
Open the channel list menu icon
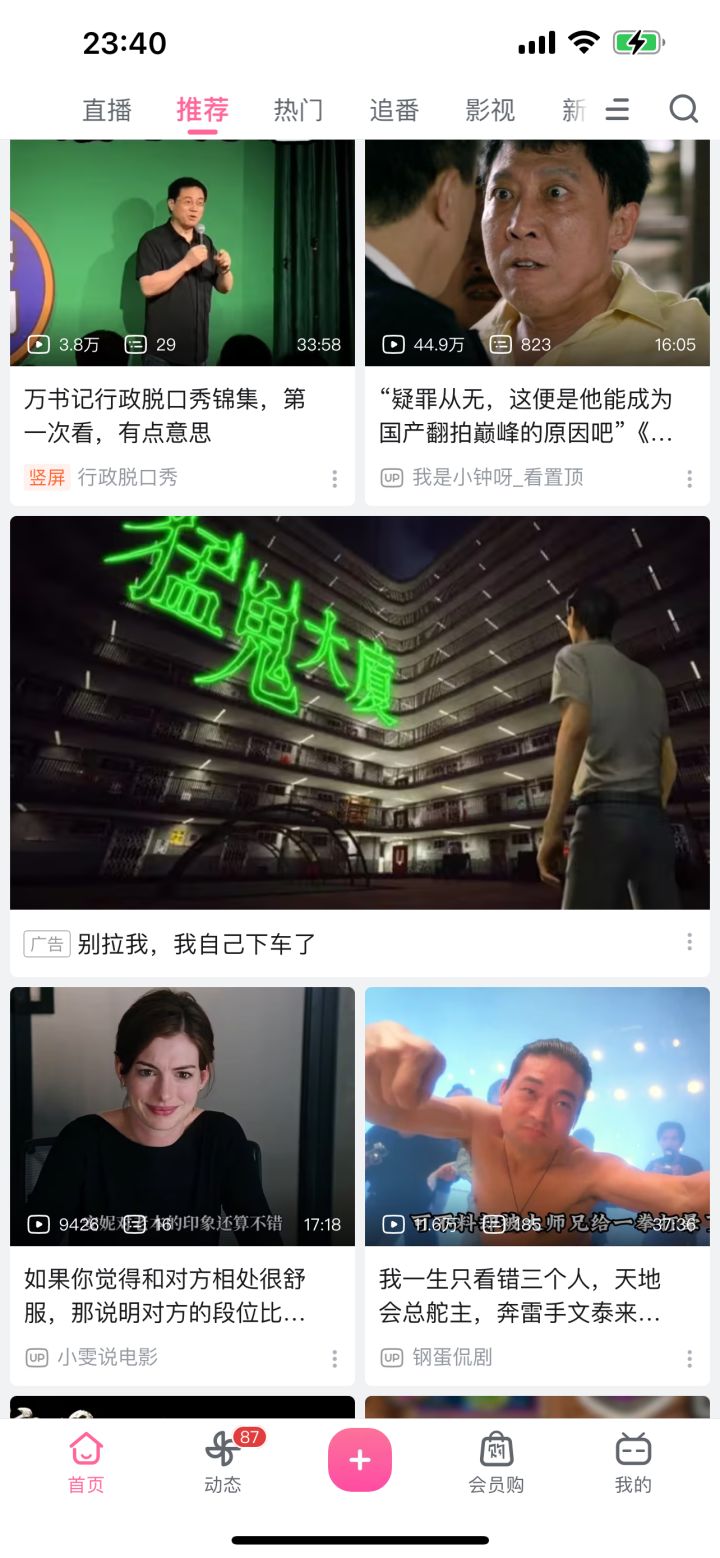pos(618,109)
